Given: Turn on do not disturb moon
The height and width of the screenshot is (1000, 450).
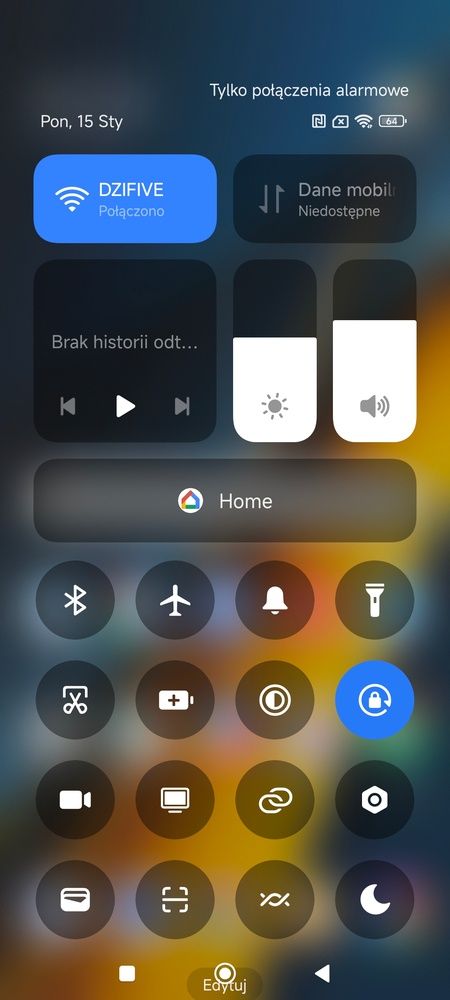Looking at the screenshot, I should pyautogui.click(x=375, y=900).
